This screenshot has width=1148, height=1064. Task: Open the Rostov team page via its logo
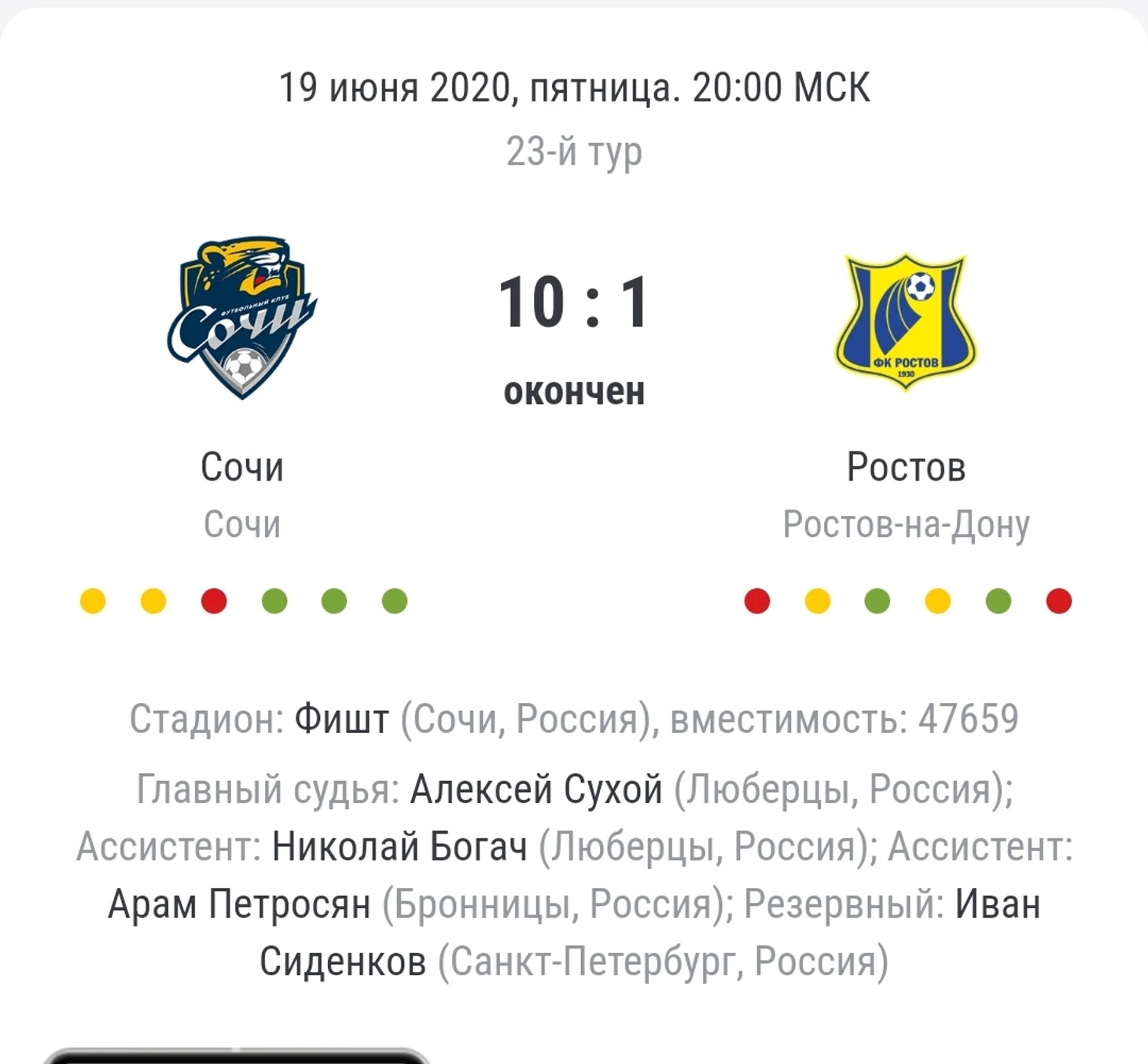tap(905, 321)
